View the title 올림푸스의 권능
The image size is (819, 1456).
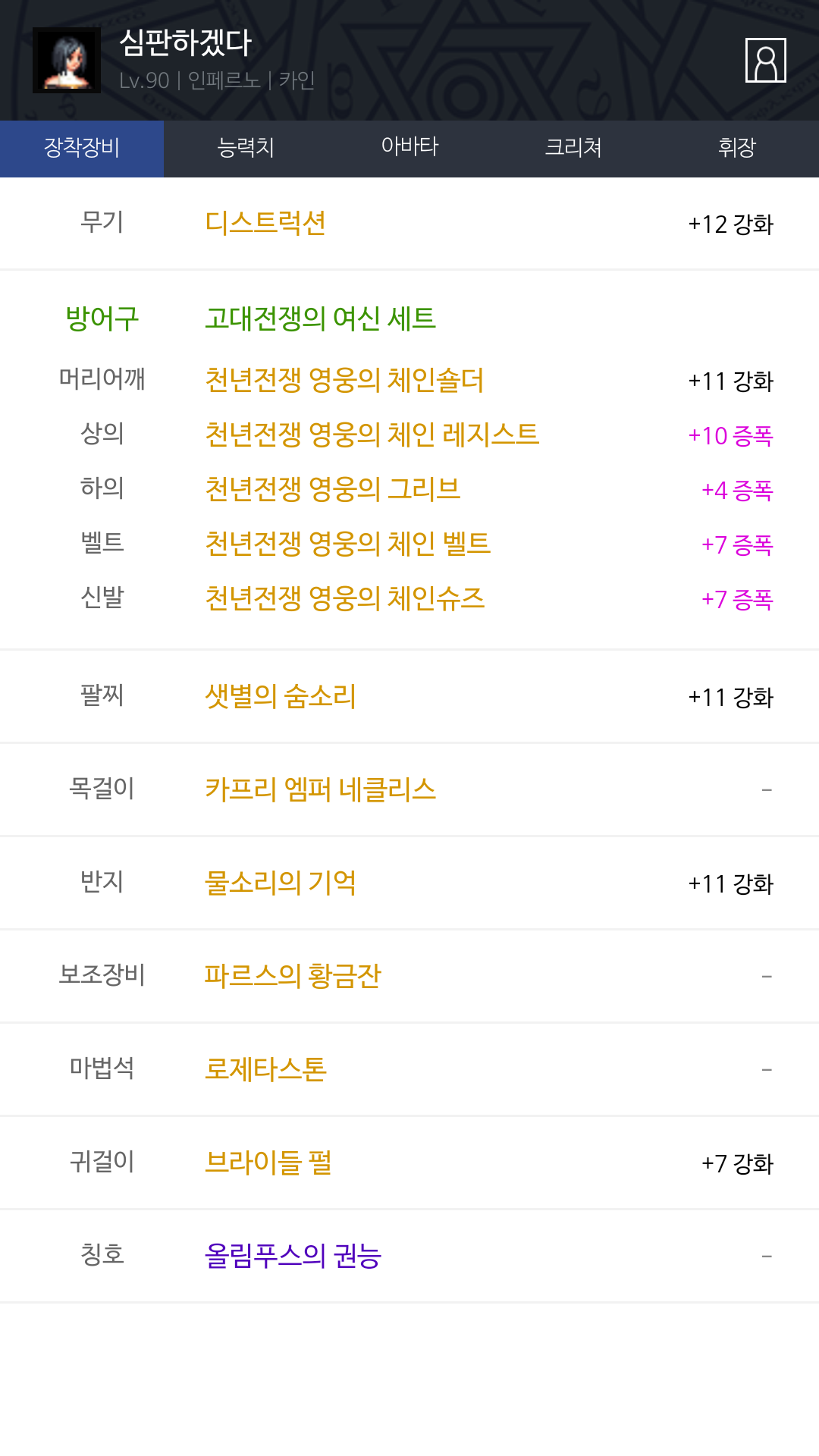point(293,1256)
